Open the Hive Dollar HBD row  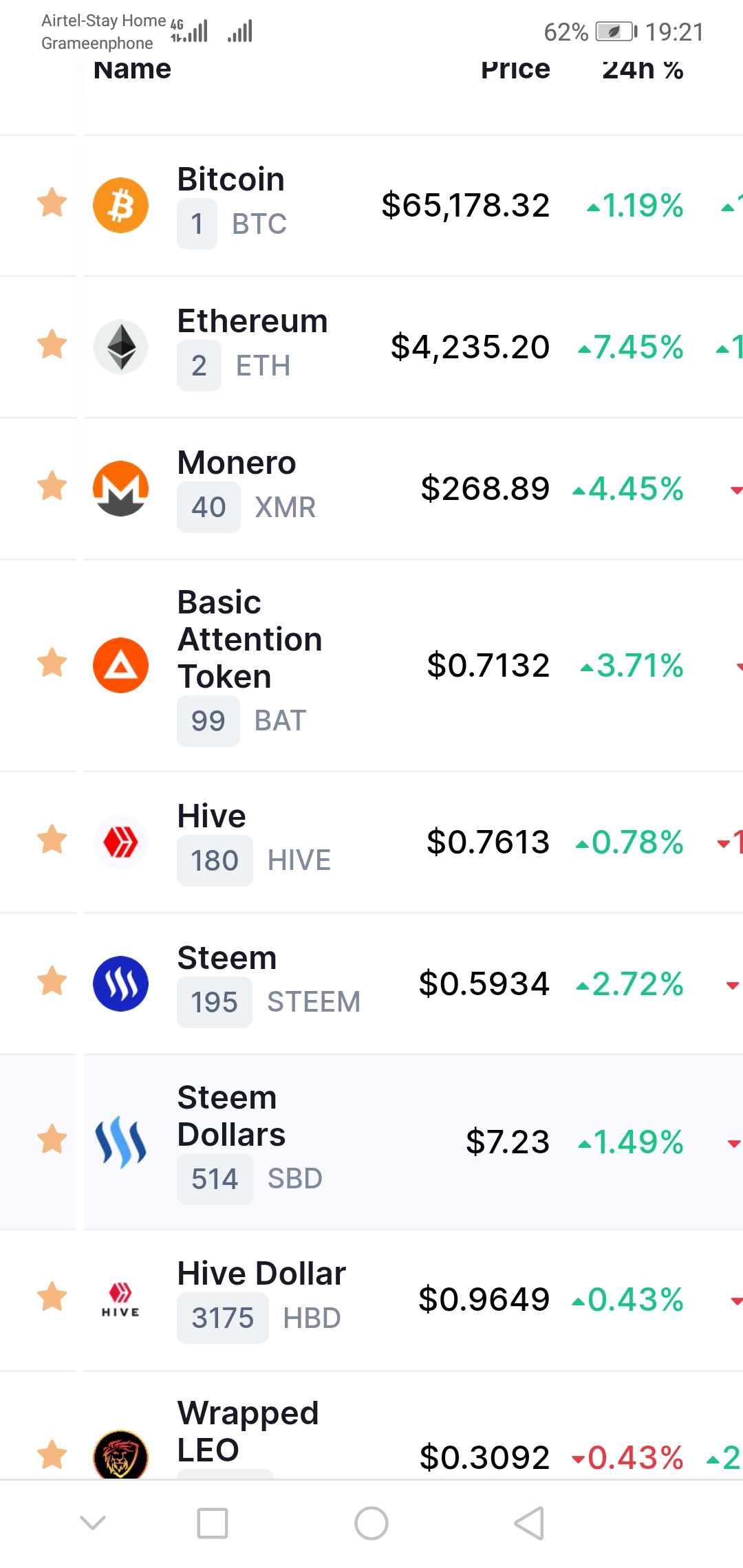point(413,1300)
